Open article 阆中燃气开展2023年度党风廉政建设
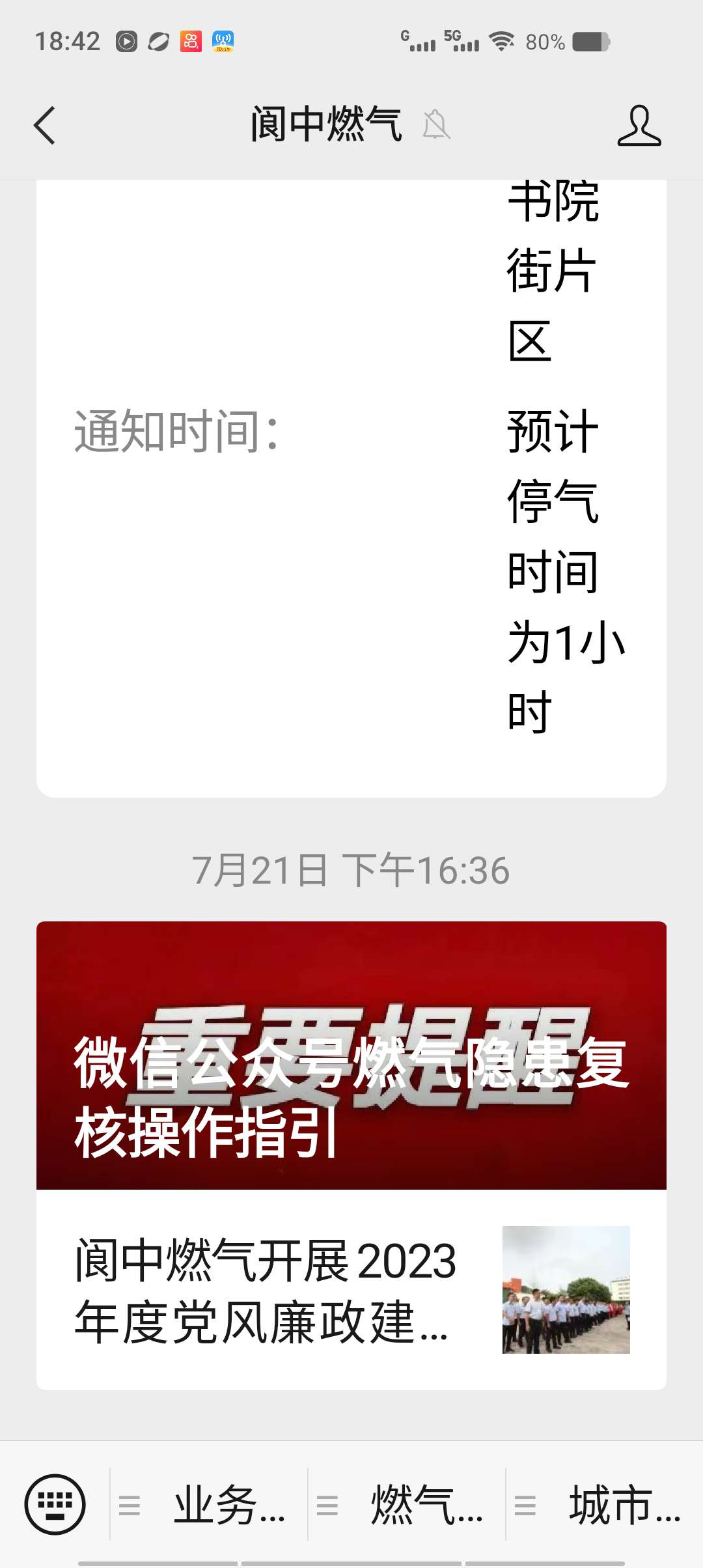Viewport: 703px width, 1568px height. click(351, 1291)
